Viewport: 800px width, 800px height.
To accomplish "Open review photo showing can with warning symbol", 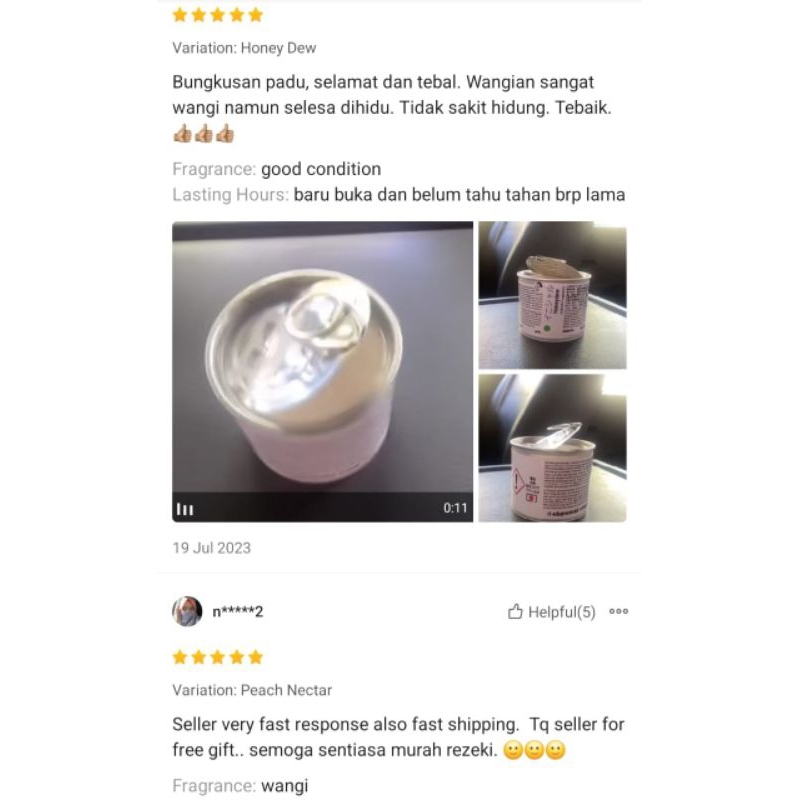I will coord(553,448).
